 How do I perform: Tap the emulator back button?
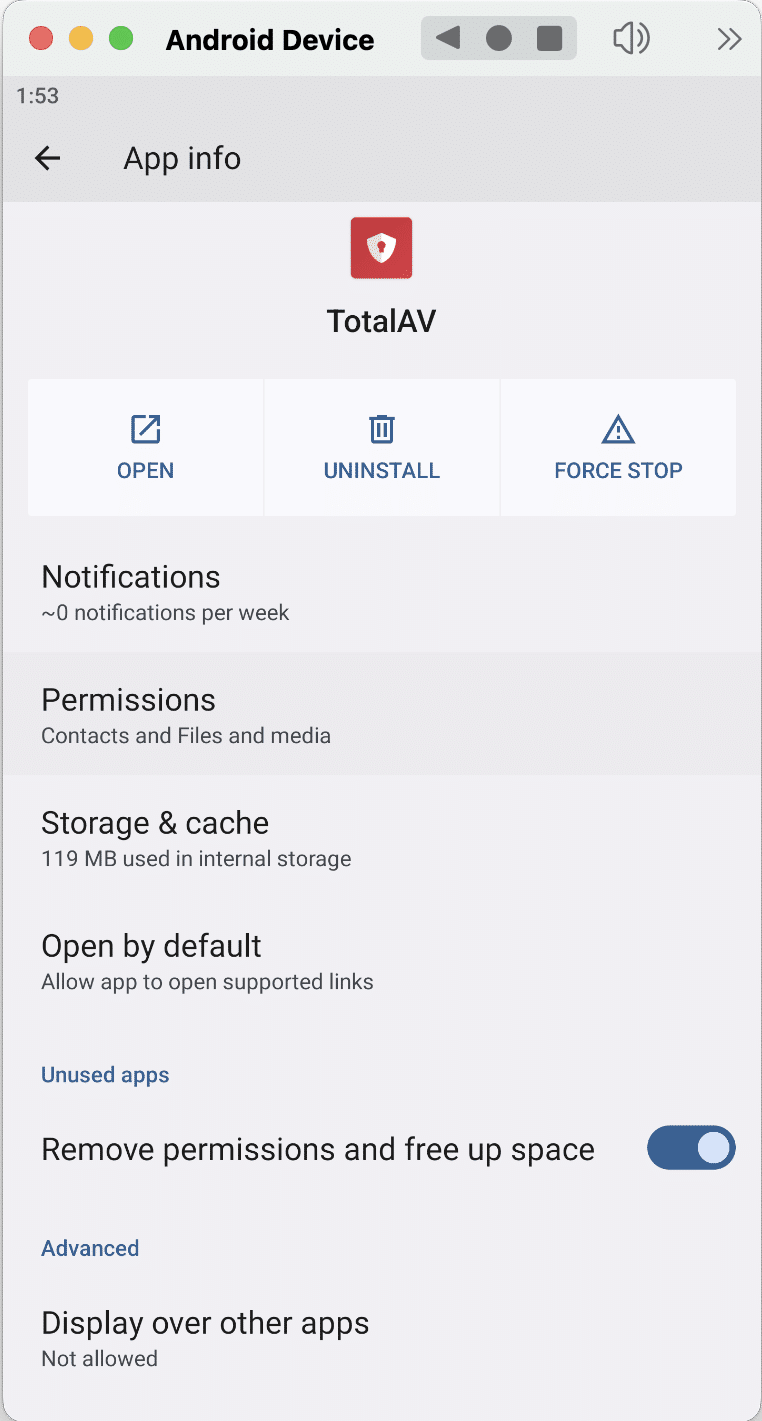point(448,38)
